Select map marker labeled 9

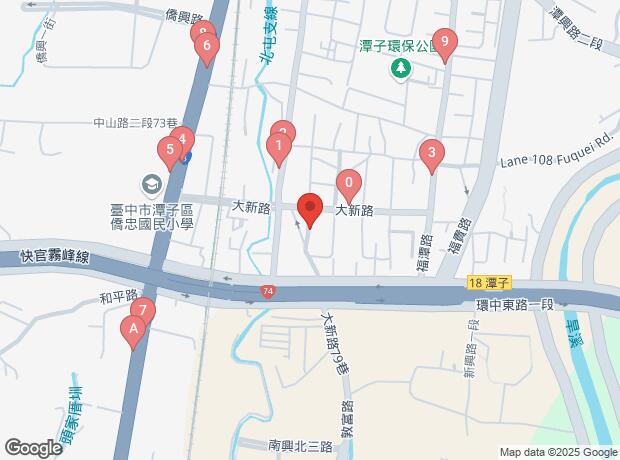(444, 43)
